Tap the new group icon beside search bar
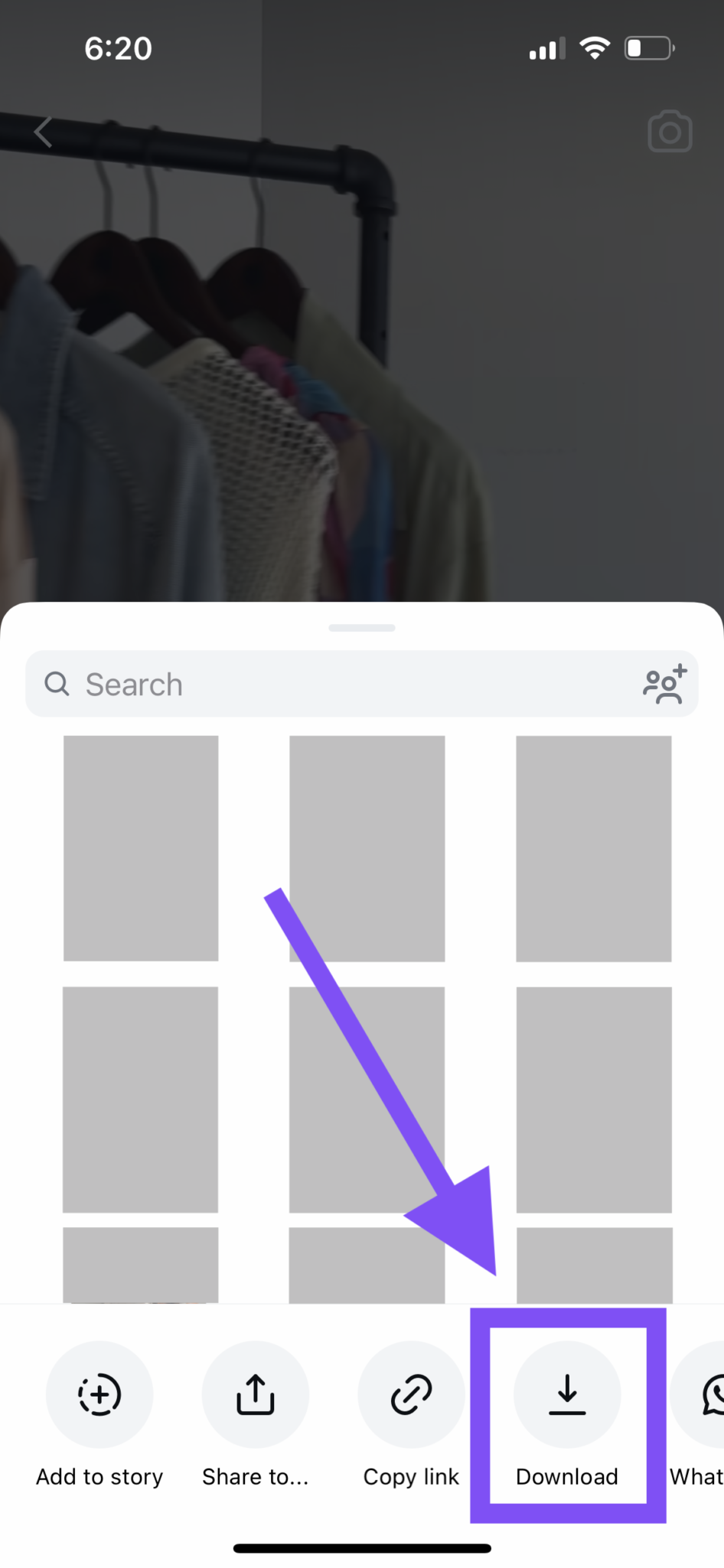The image size is (724, 1568). click(664, 684)
